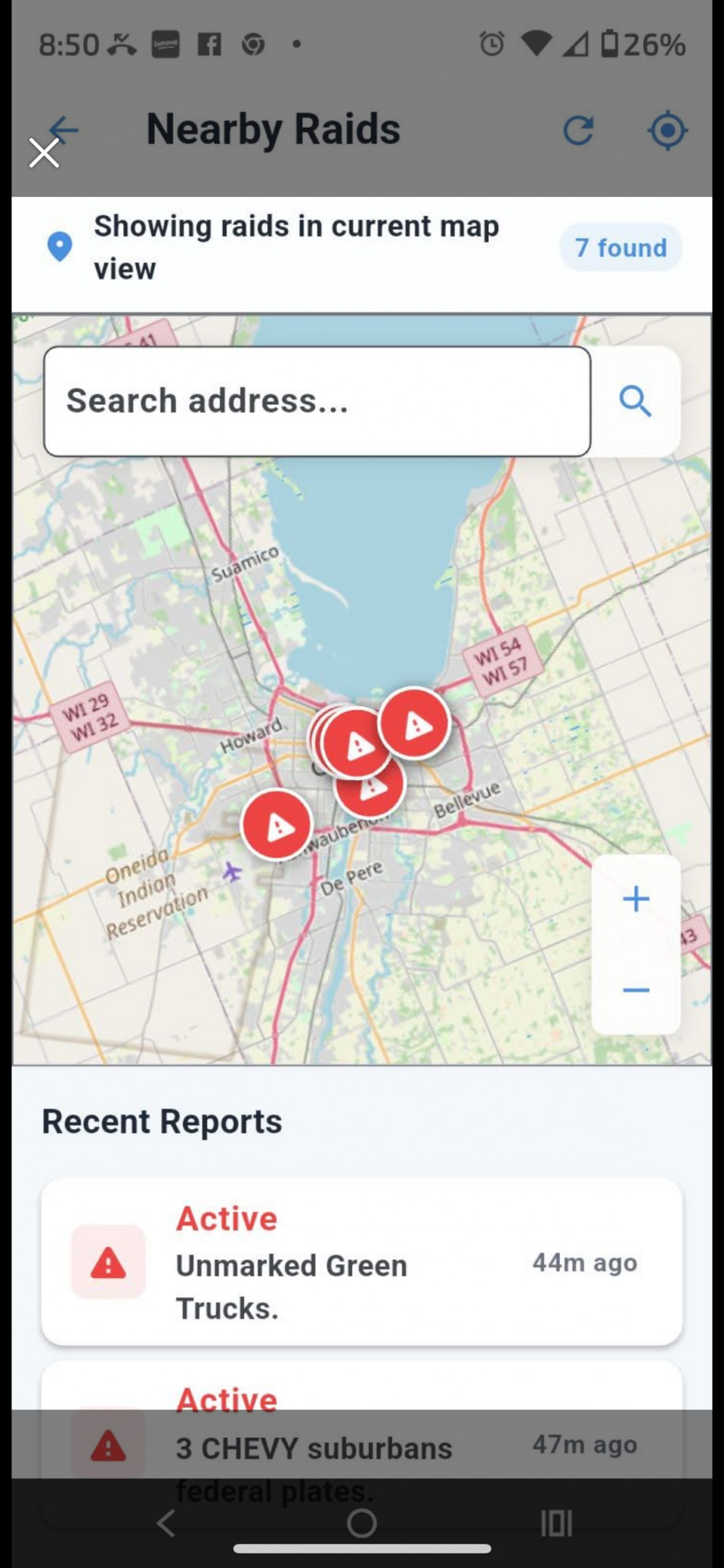Center the map on my location
Image resolution: width=724 pixels, height=1568 pixels.
(x=667, y=130)
